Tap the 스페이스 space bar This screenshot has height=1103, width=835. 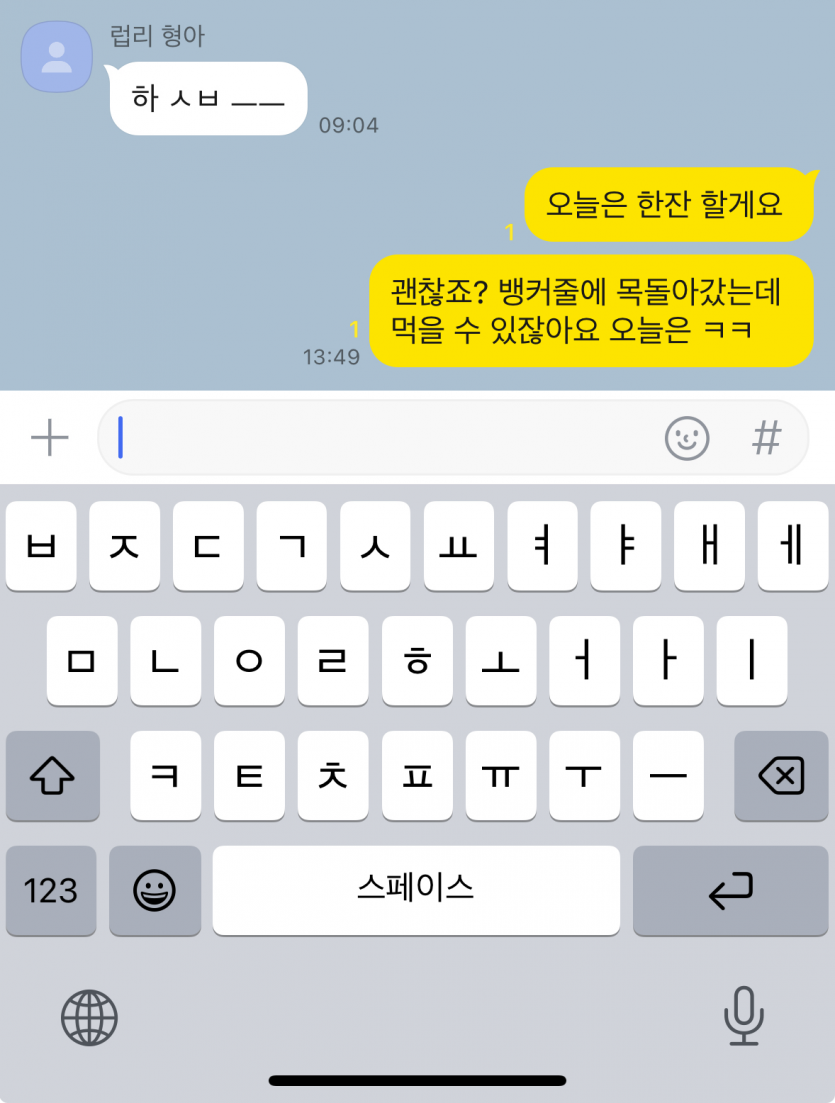(x=416, y=890)
